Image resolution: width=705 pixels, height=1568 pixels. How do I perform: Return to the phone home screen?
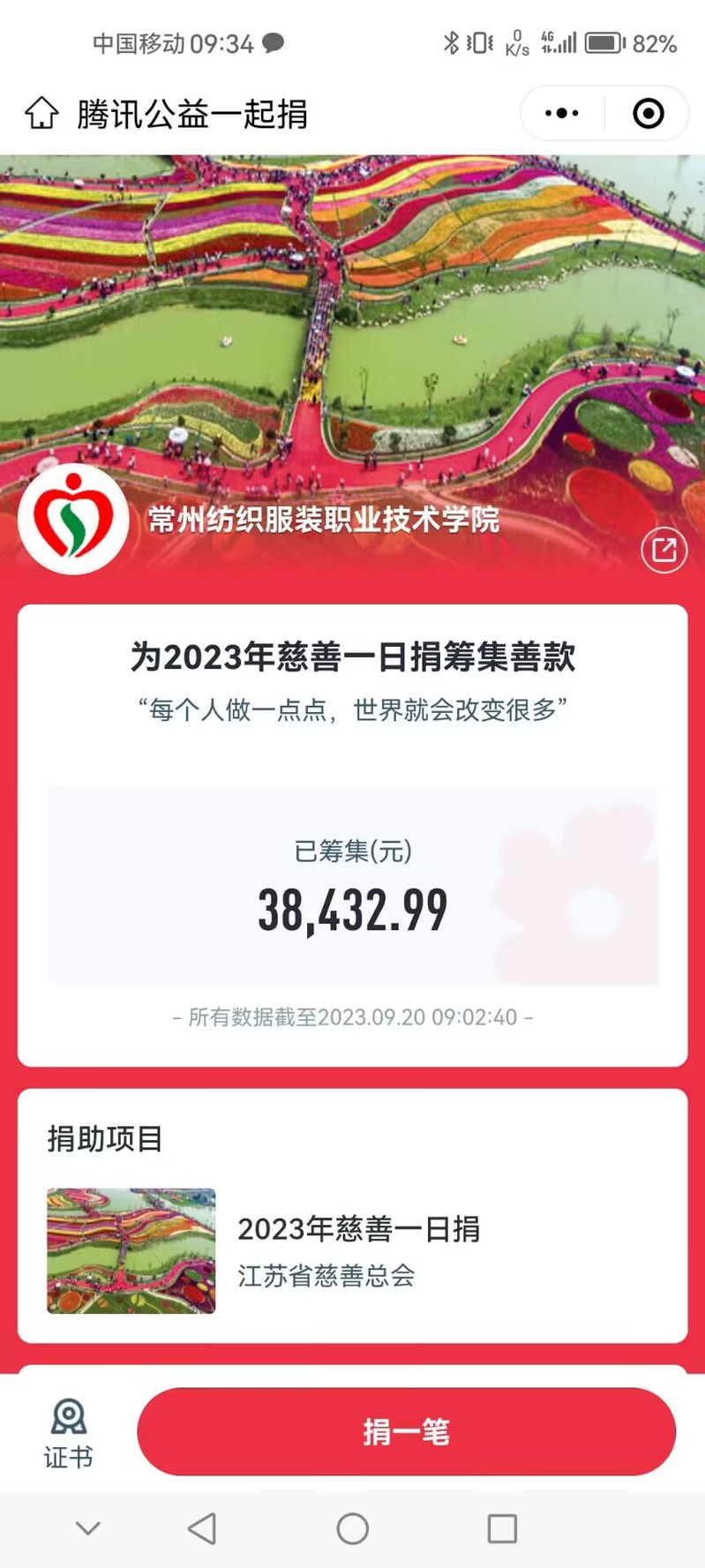pos(352,1528)
